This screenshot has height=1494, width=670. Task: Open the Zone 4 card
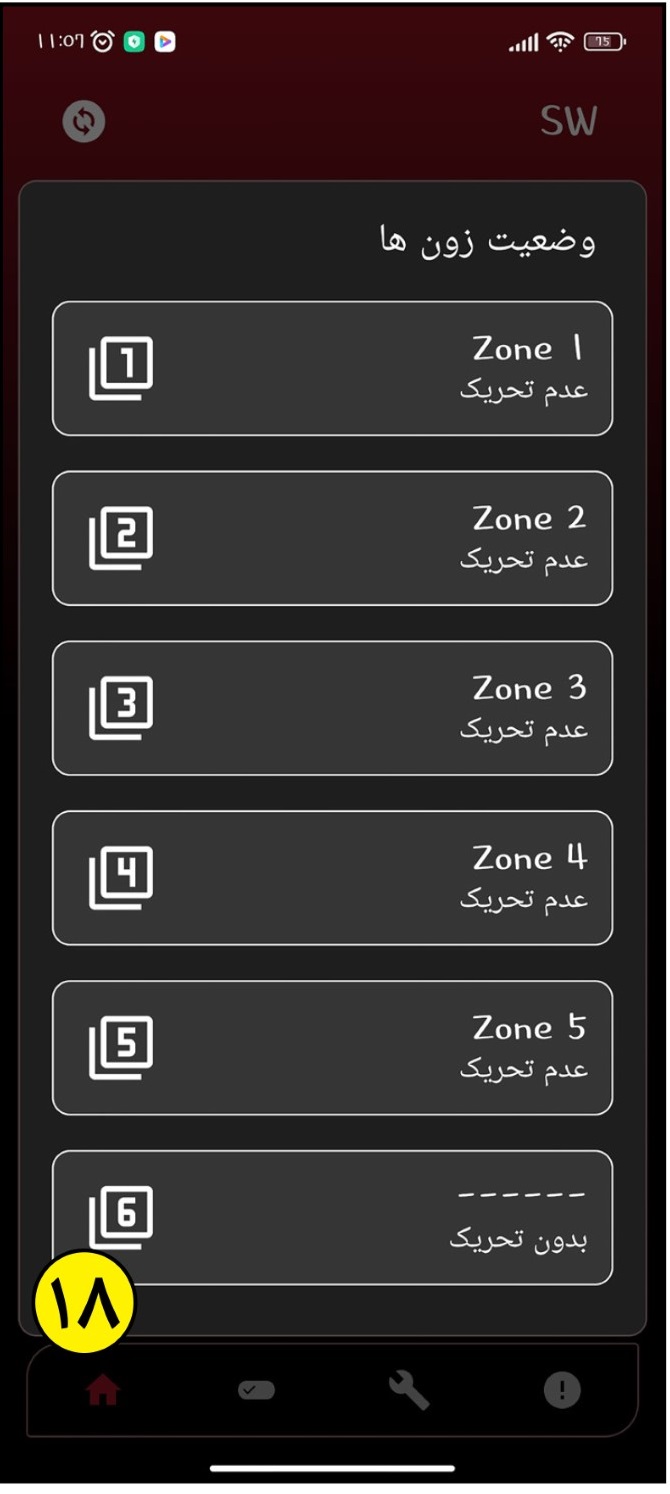332,878
